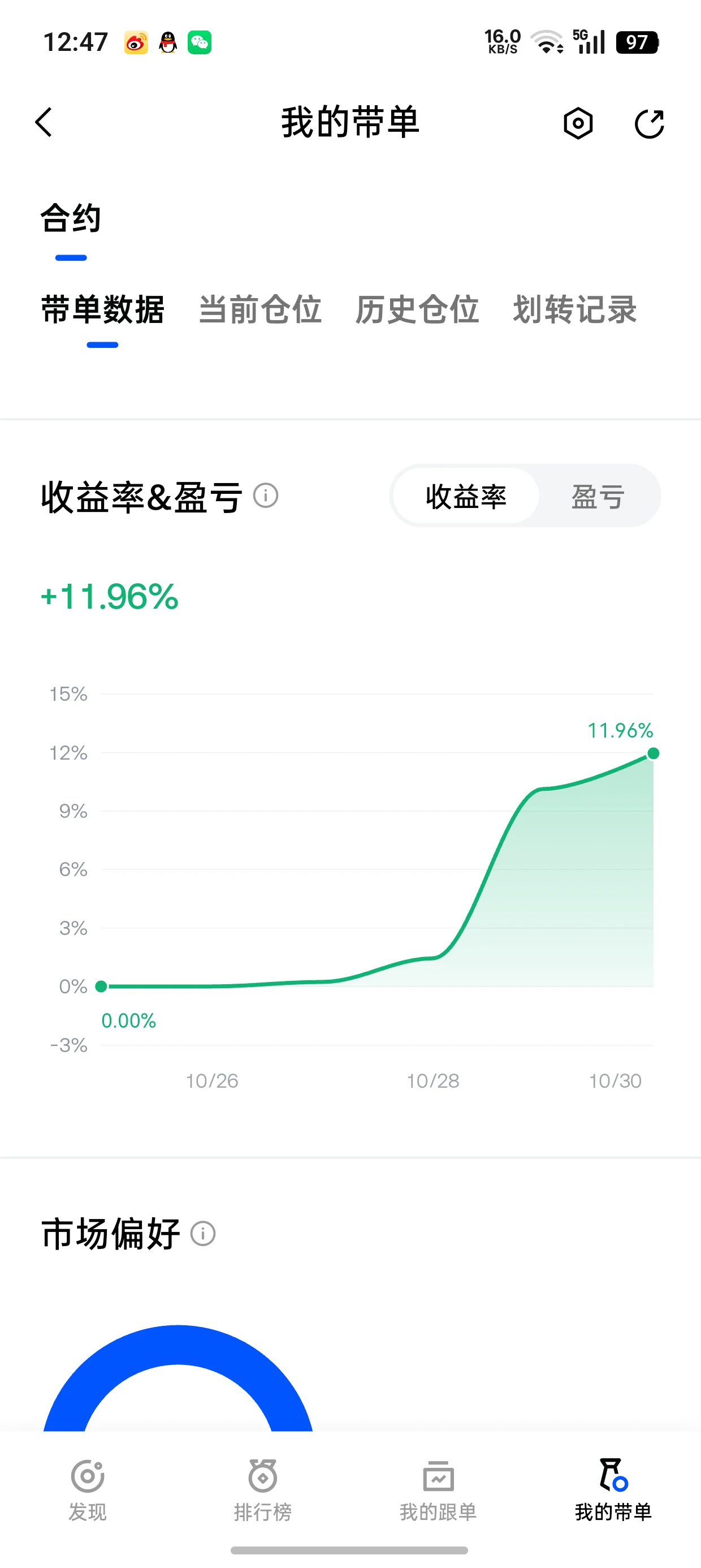The width and height of the screenshot is (701, 1568).
Task: Open 我的跟单 in bottom navigation
Action: point(438,1489)
